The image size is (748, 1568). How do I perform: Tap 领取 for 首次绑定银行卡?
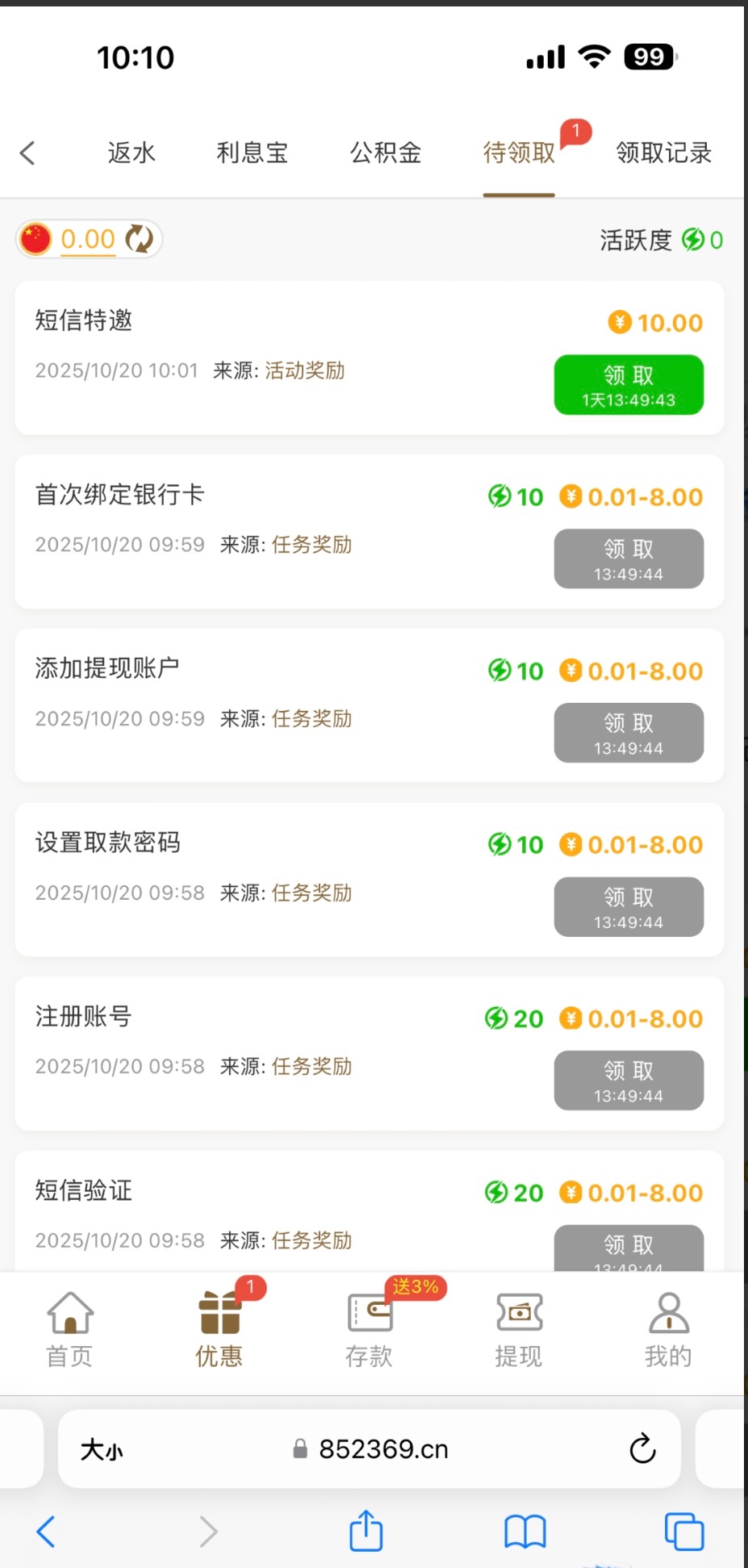point(628,558)
